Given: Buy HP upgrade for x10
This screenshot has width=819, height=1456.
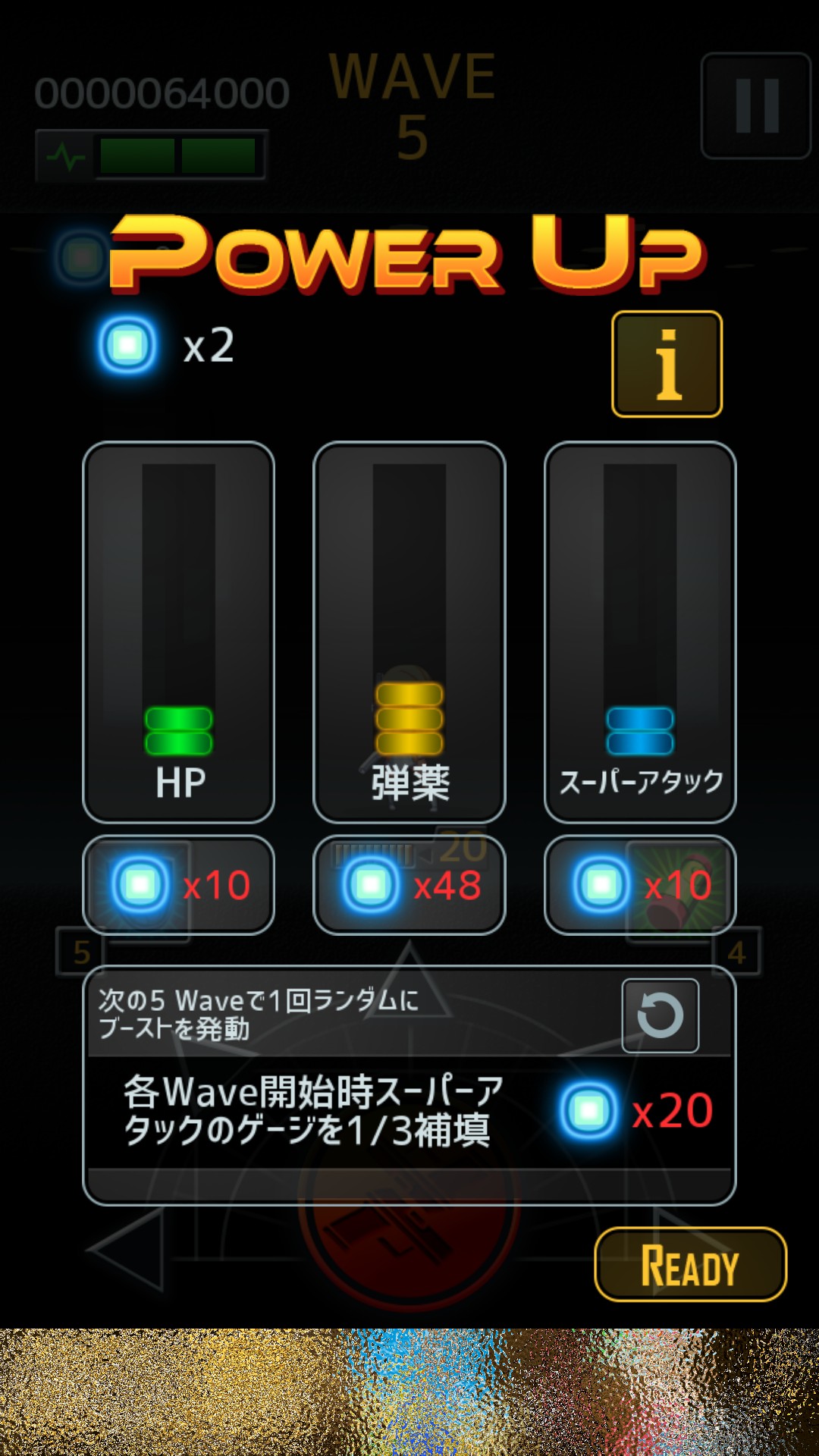Looking at the screenshot, I should [x=178, y=885].
